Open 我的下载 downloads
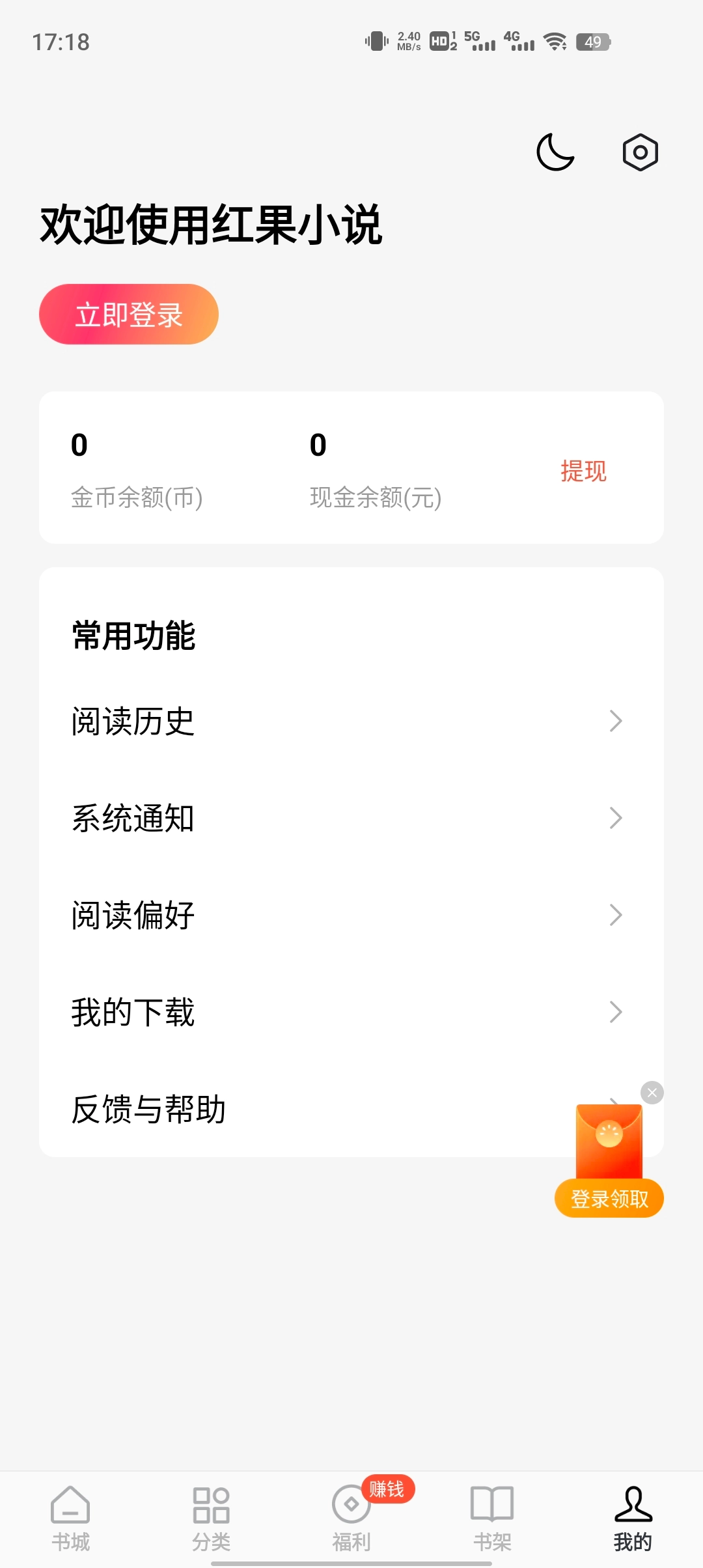703x1568 pixels. (345, 1012)
